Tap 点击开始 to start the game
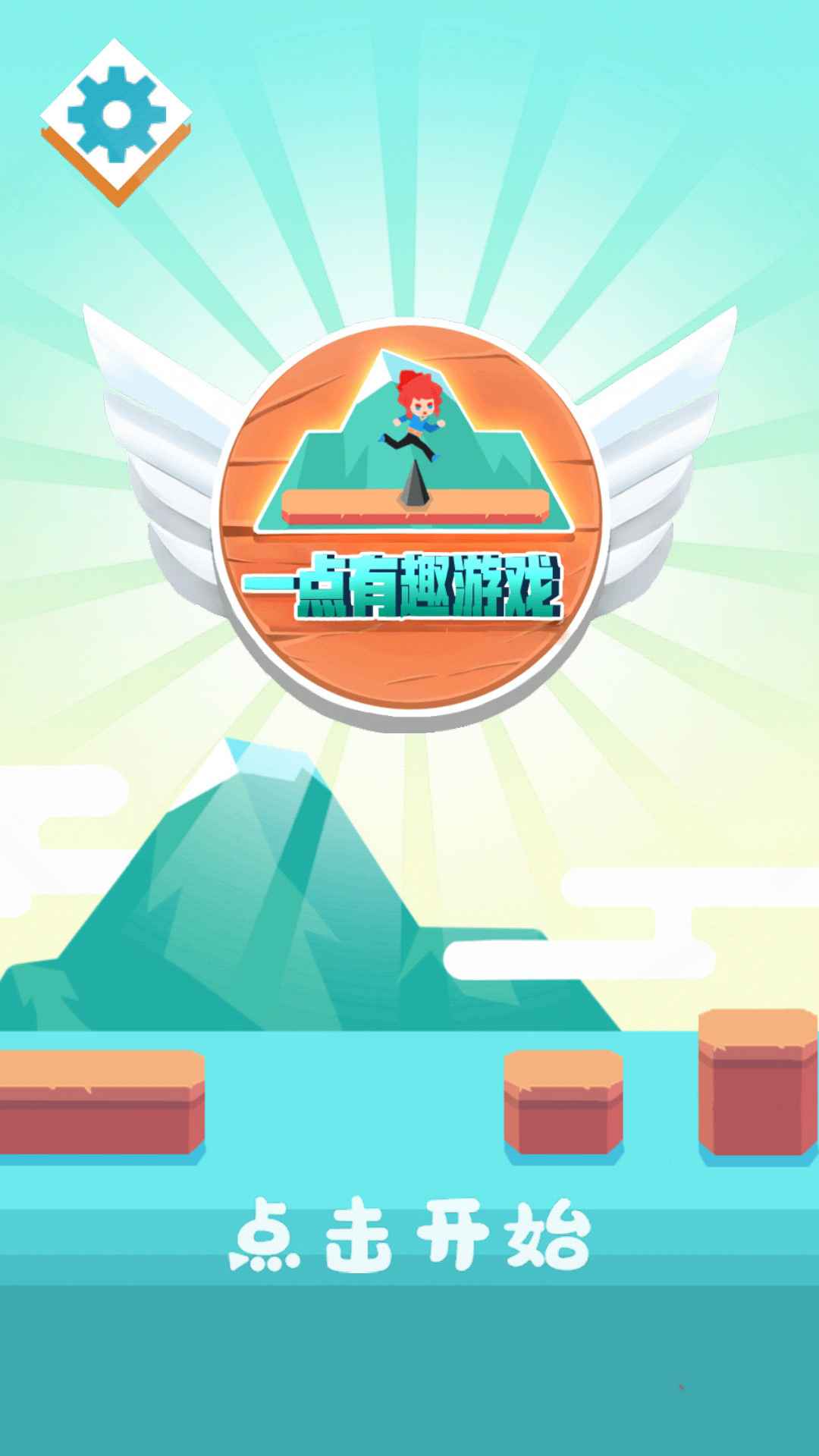Image resolution: width=819 pixels, height=1456 pixels. point(409,1235)
